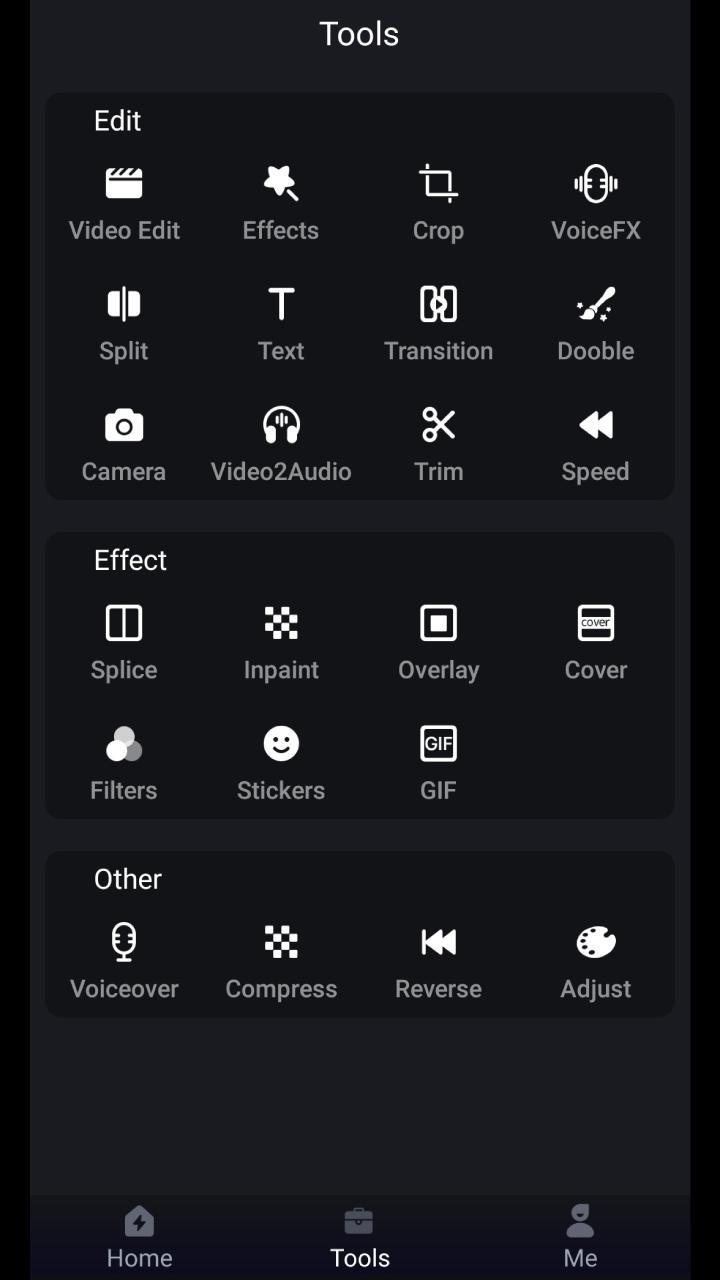Open the GIF maker tool
720x1280 pixels.
pos(438,760)
